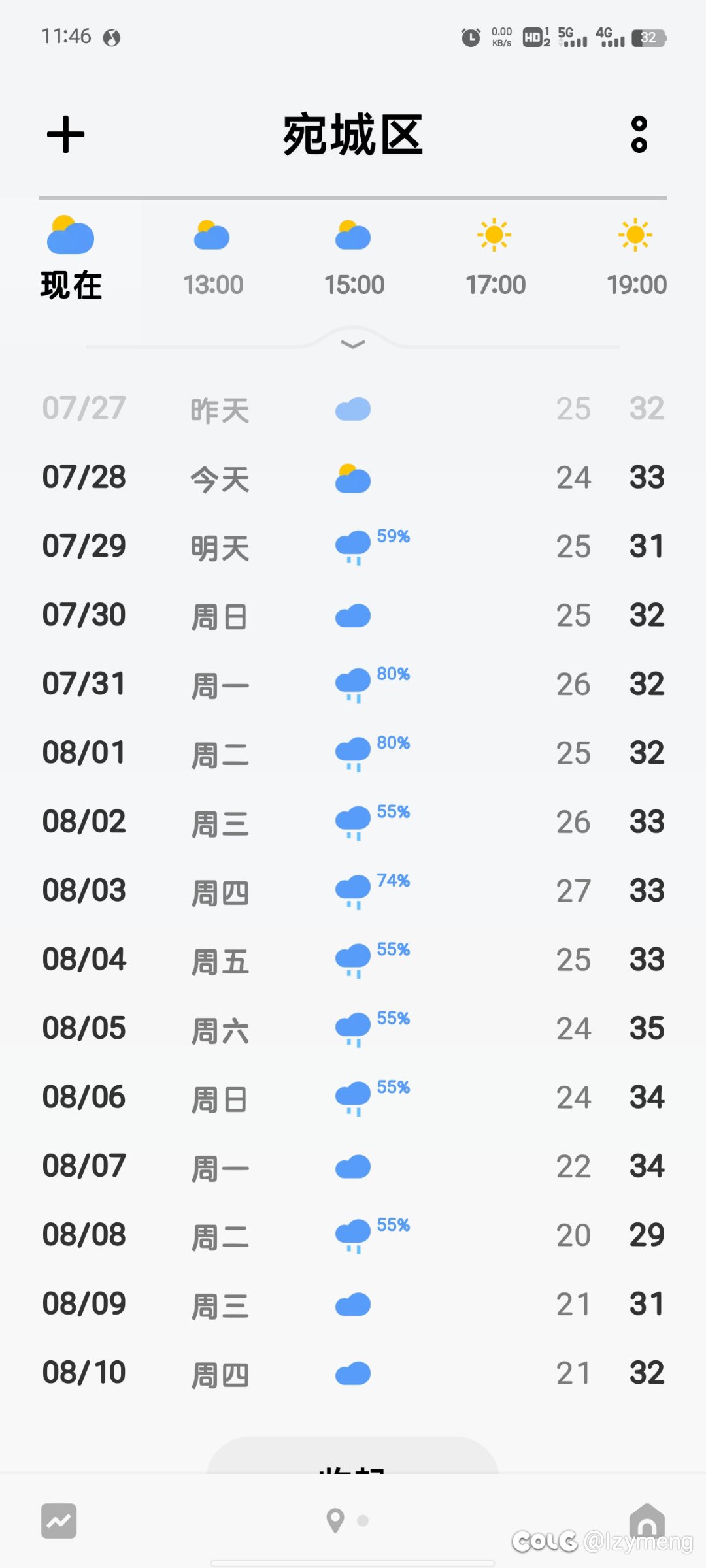Select the 15:00 hourly forecast
The height and width of the screenshot is (1568, 706).
pos(354,259)
